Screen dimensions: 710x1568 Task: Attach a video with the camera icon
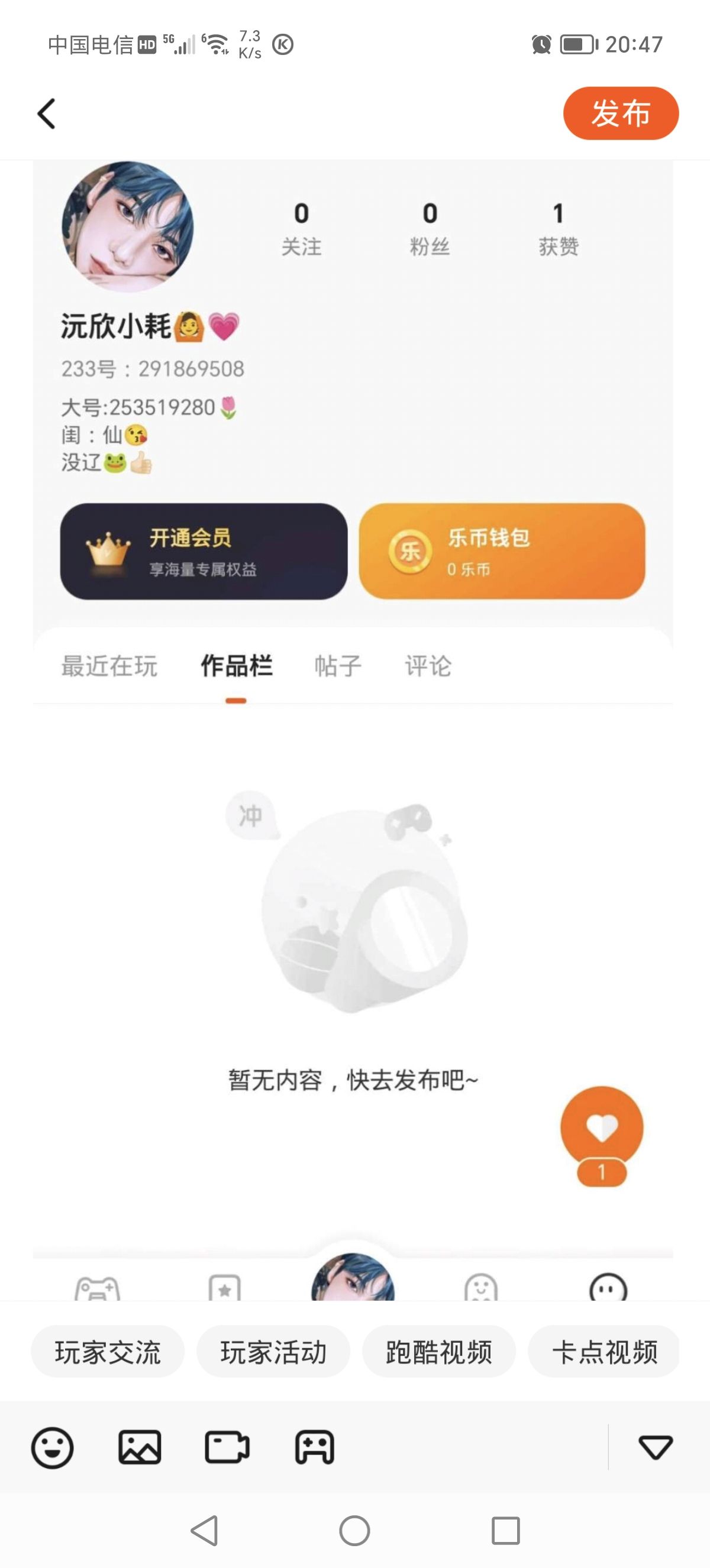tap(227, 1447)
